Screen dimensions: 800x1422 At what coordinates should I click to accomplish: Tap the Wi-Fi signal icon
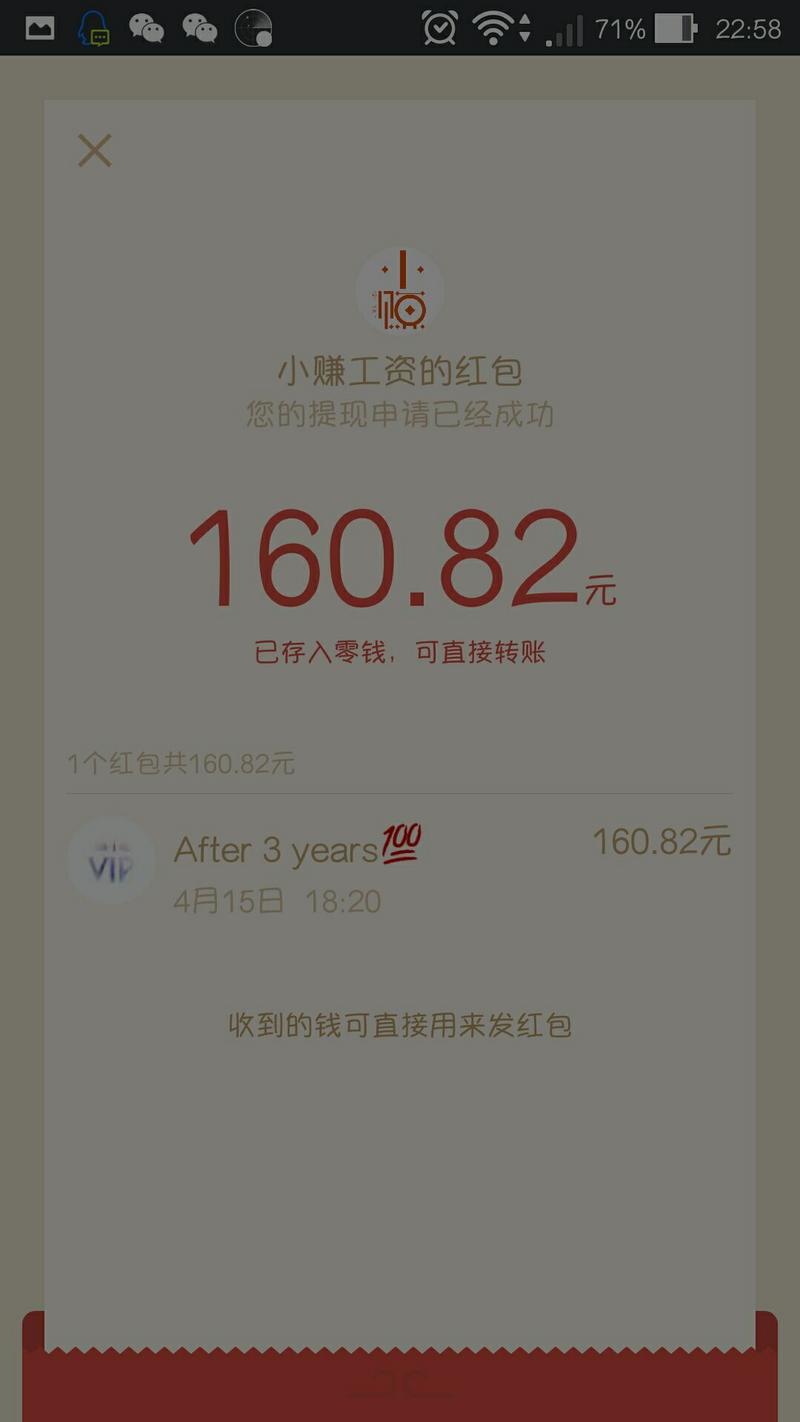(x=495, y=28)
